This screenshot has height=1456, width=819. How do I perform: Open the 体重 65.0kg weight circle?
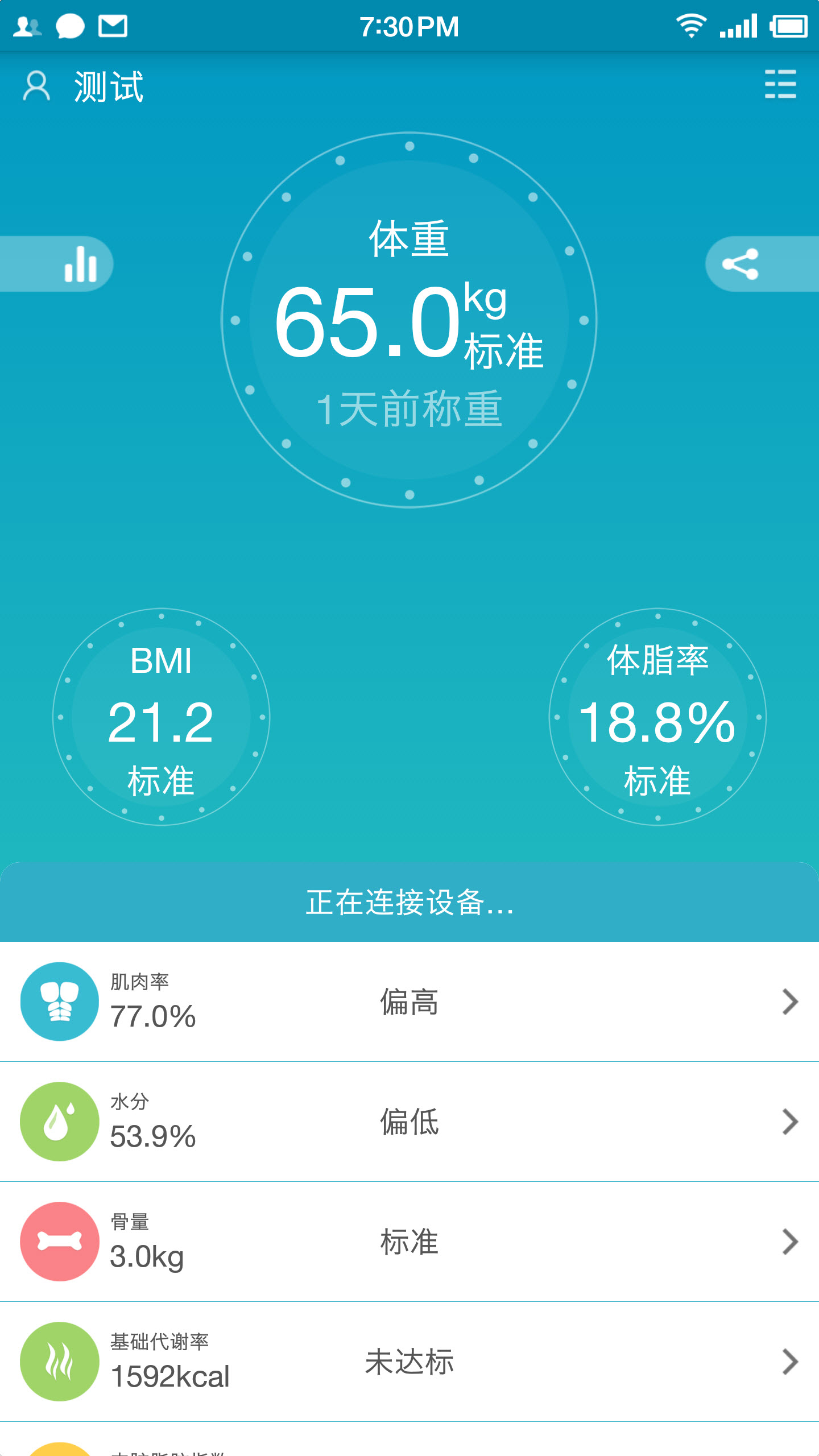click(x=409, y=320)
